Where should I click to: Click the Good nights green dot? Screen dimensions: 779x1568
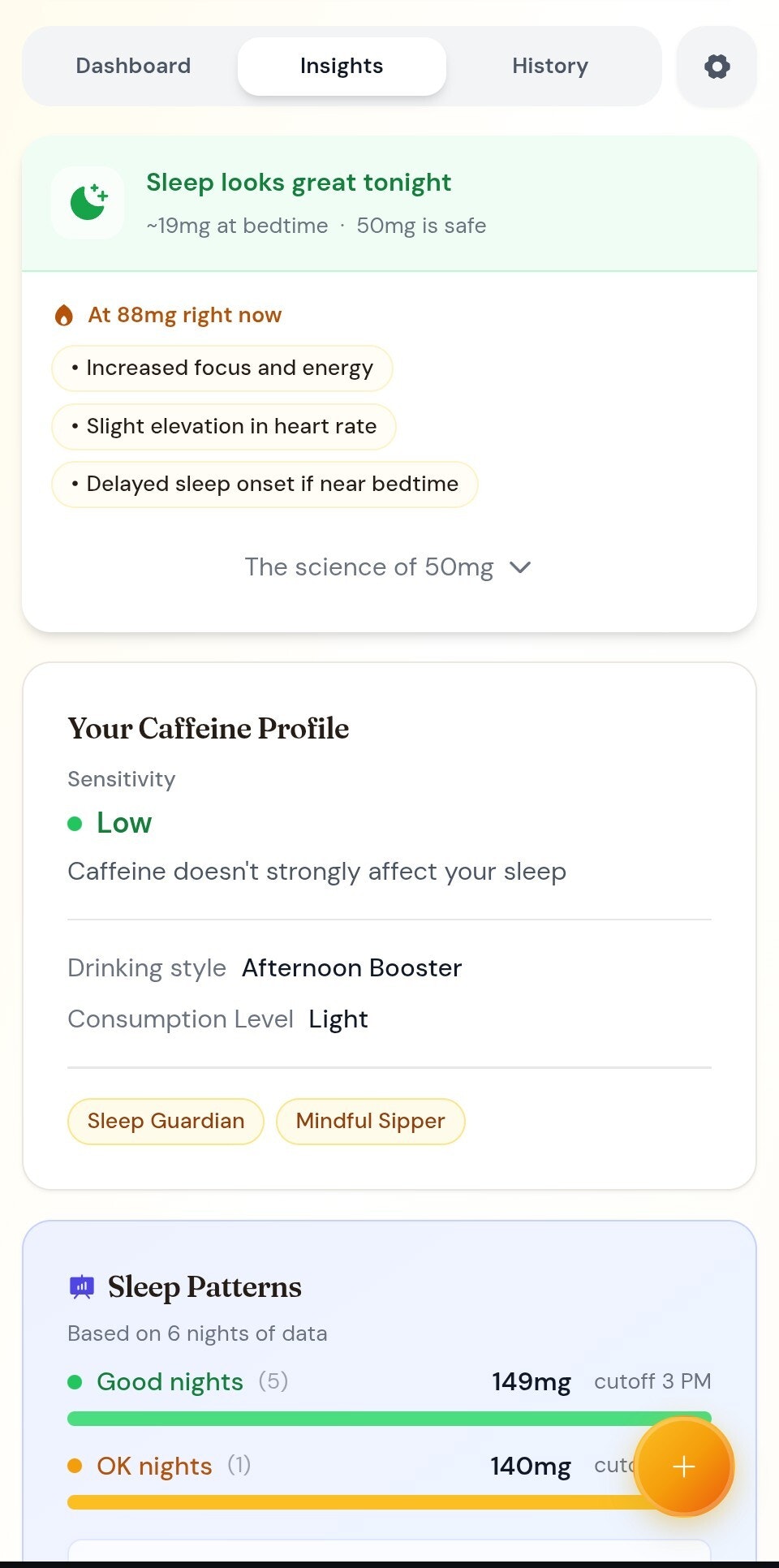[x=76, y=1382]
